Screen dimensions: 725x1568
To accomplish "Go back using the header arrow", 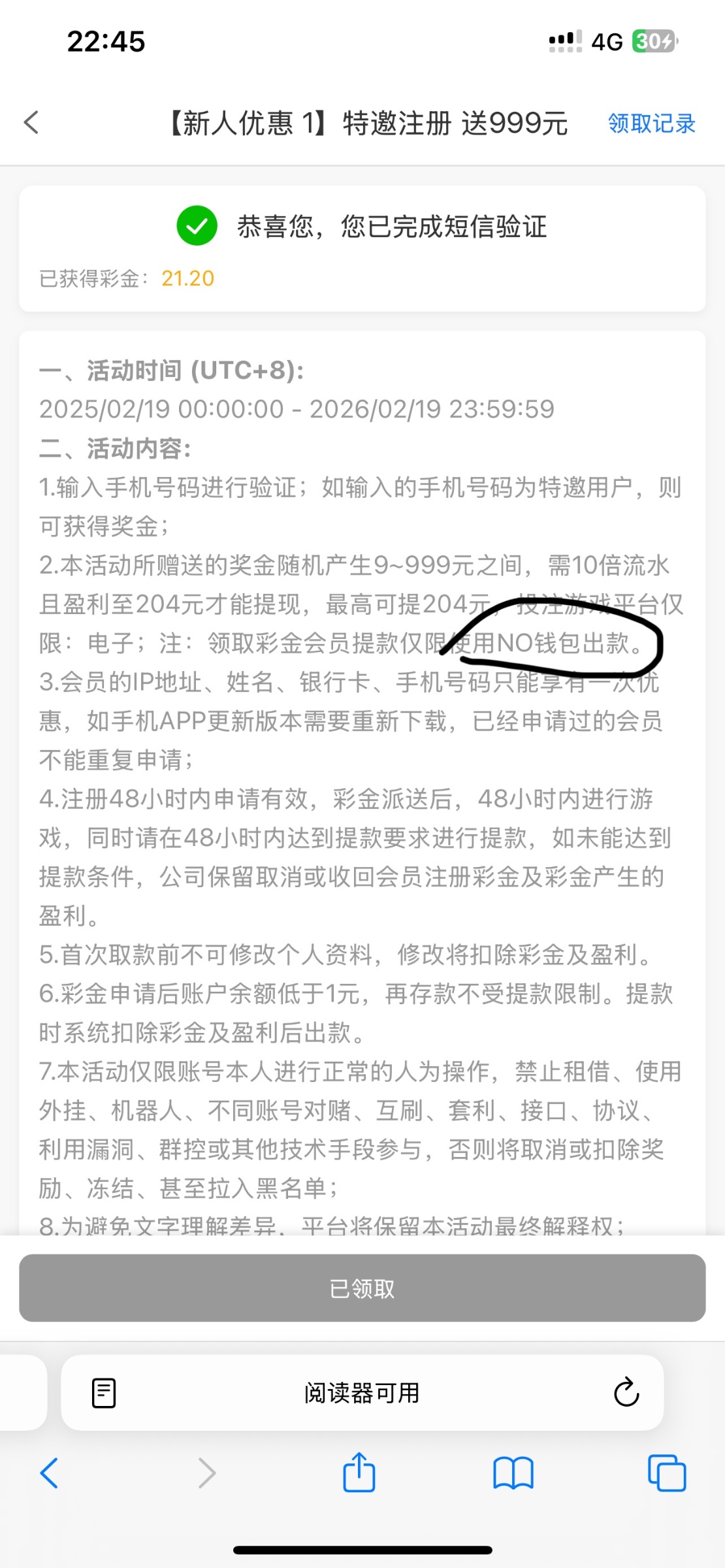I will pyautogui.click(x=31, y=123).
